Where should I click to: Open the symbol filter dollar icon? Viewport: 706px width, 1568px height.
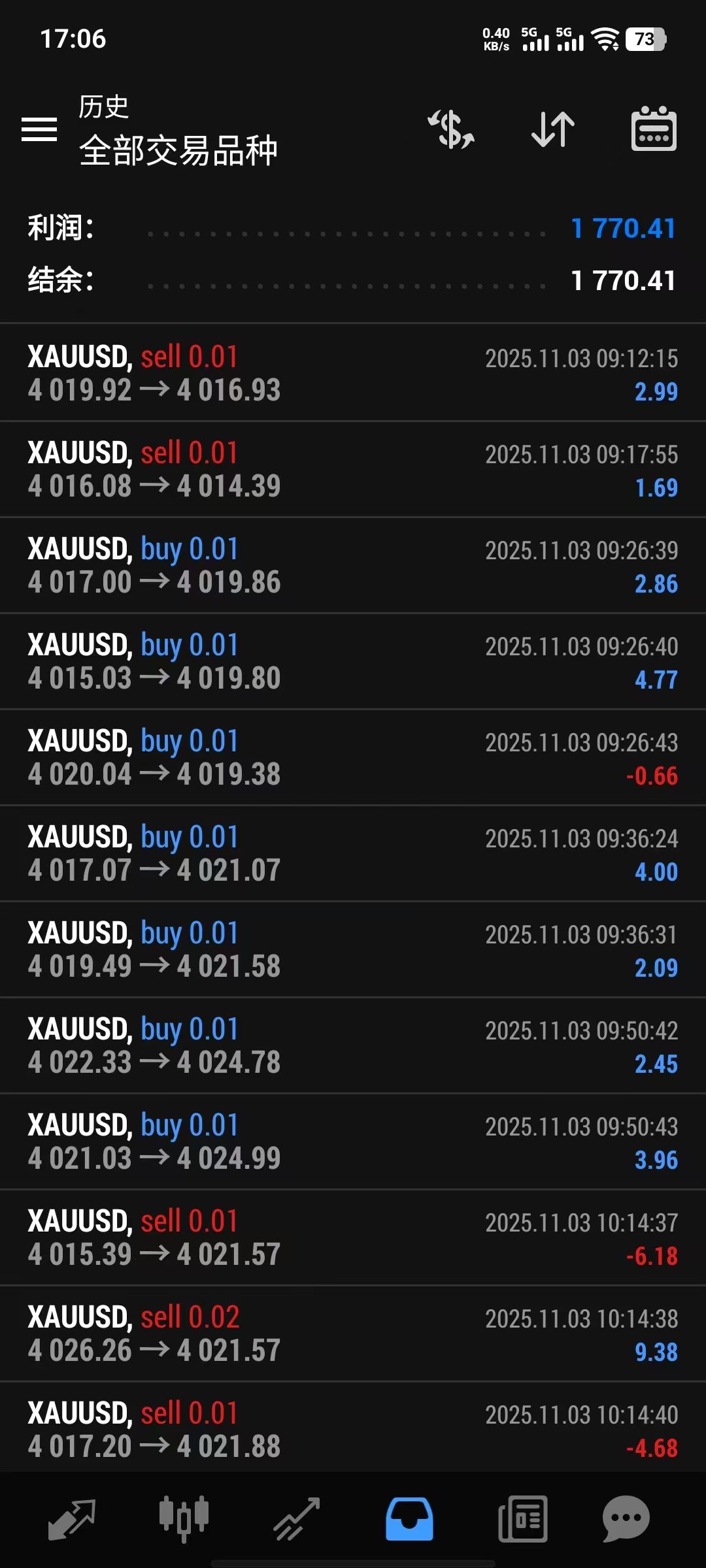click(x=451, y=129)
